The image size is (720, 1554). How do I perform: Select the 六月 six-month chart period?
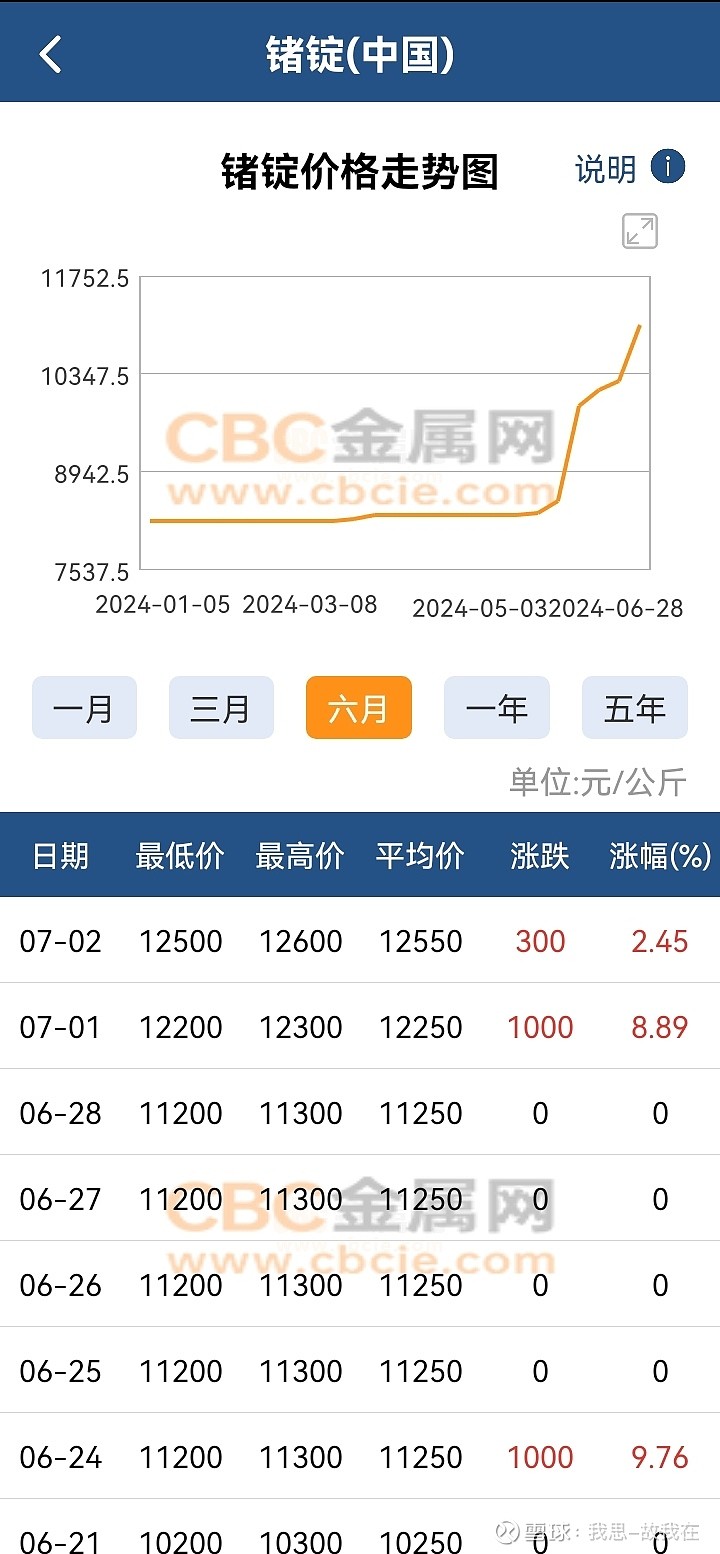tap(358, 707)
